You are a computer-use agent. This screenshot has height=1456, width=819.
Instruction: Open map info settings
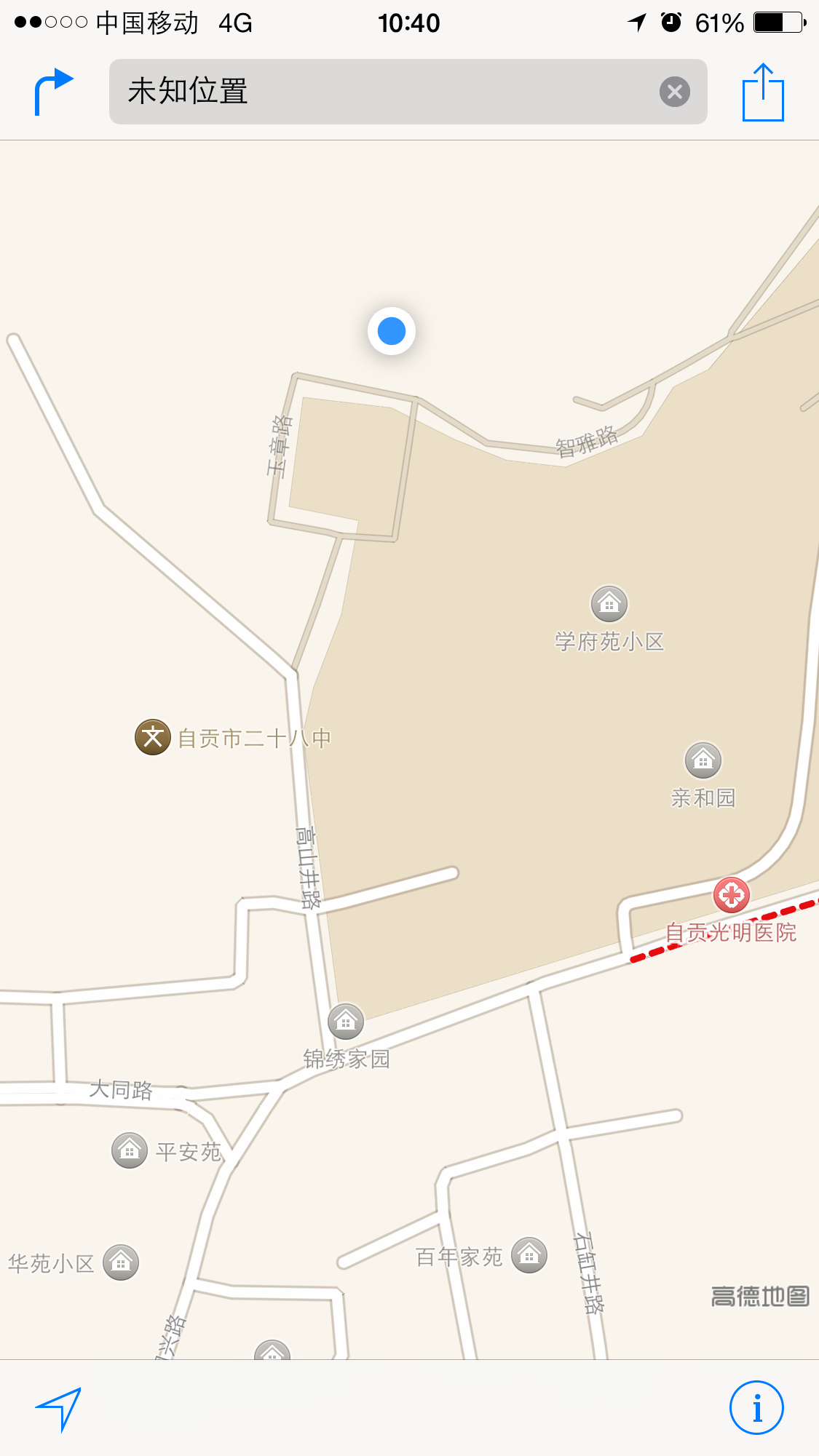pyautogui.click(x=756, y=1407)
